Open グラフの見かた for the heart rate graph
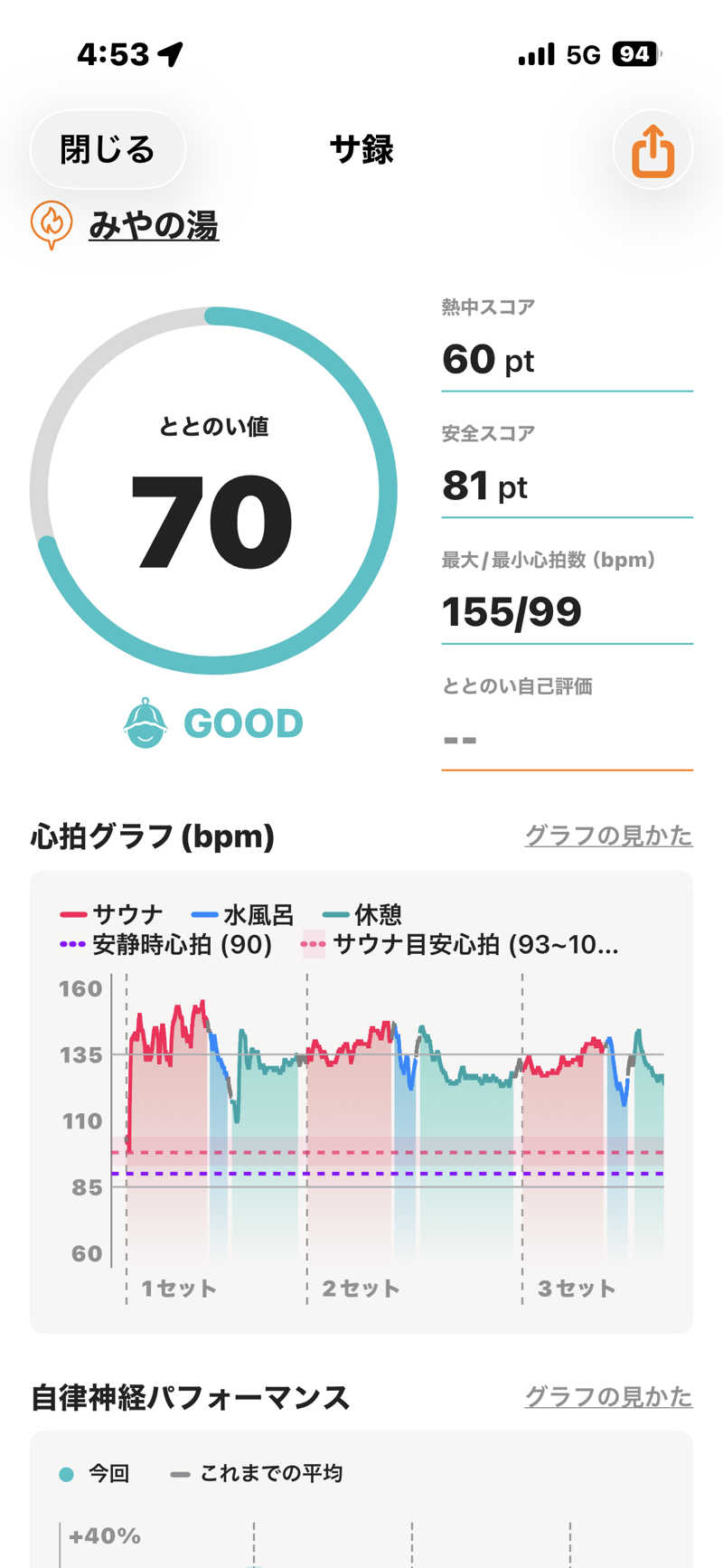The height and width of the screenshot is (1568, 723). (608, 836)
